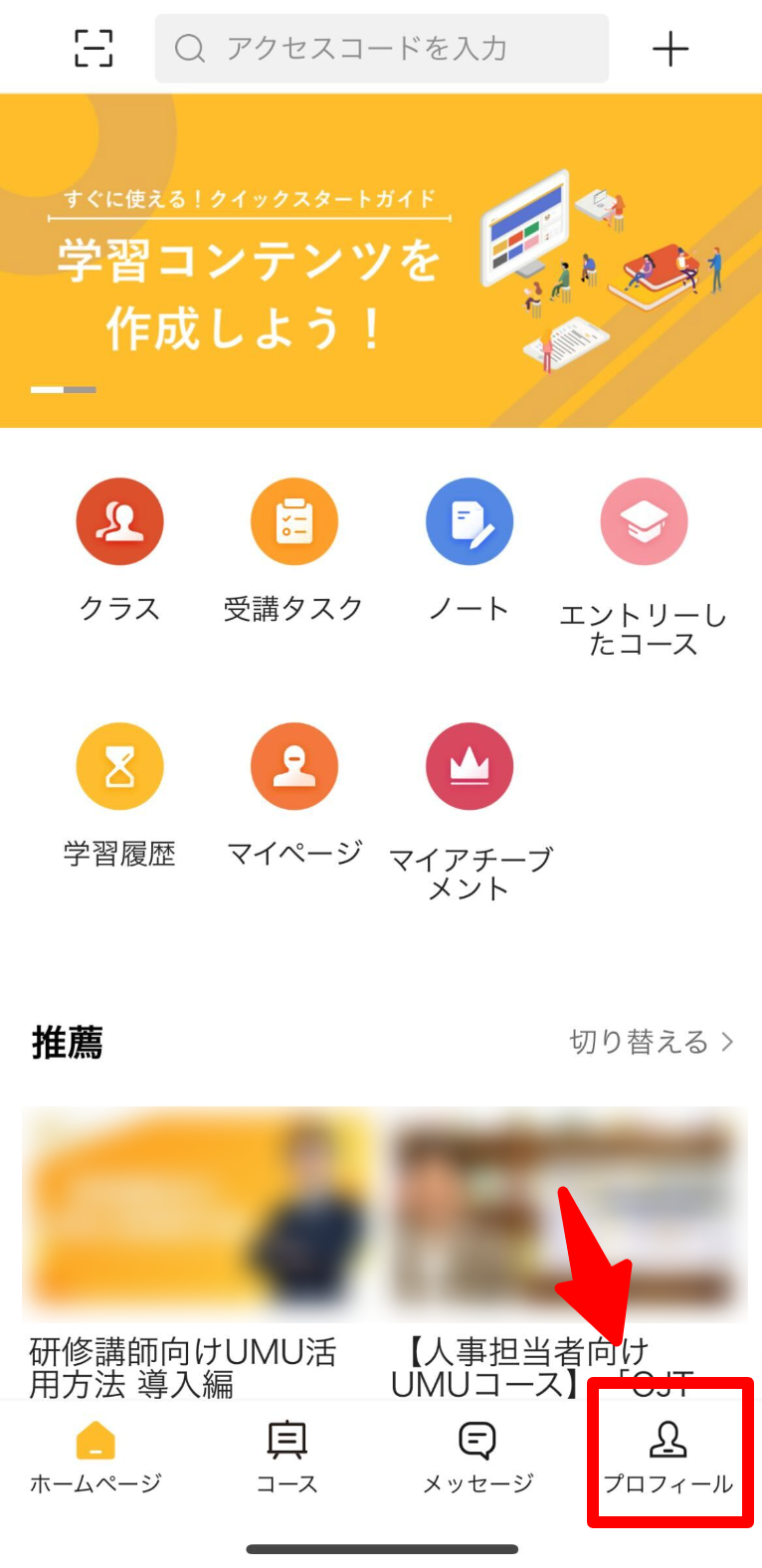Viewport: 762px width, 1568px height.
Task: Switch to the コース tab
Action: [x=286, y=1459]
